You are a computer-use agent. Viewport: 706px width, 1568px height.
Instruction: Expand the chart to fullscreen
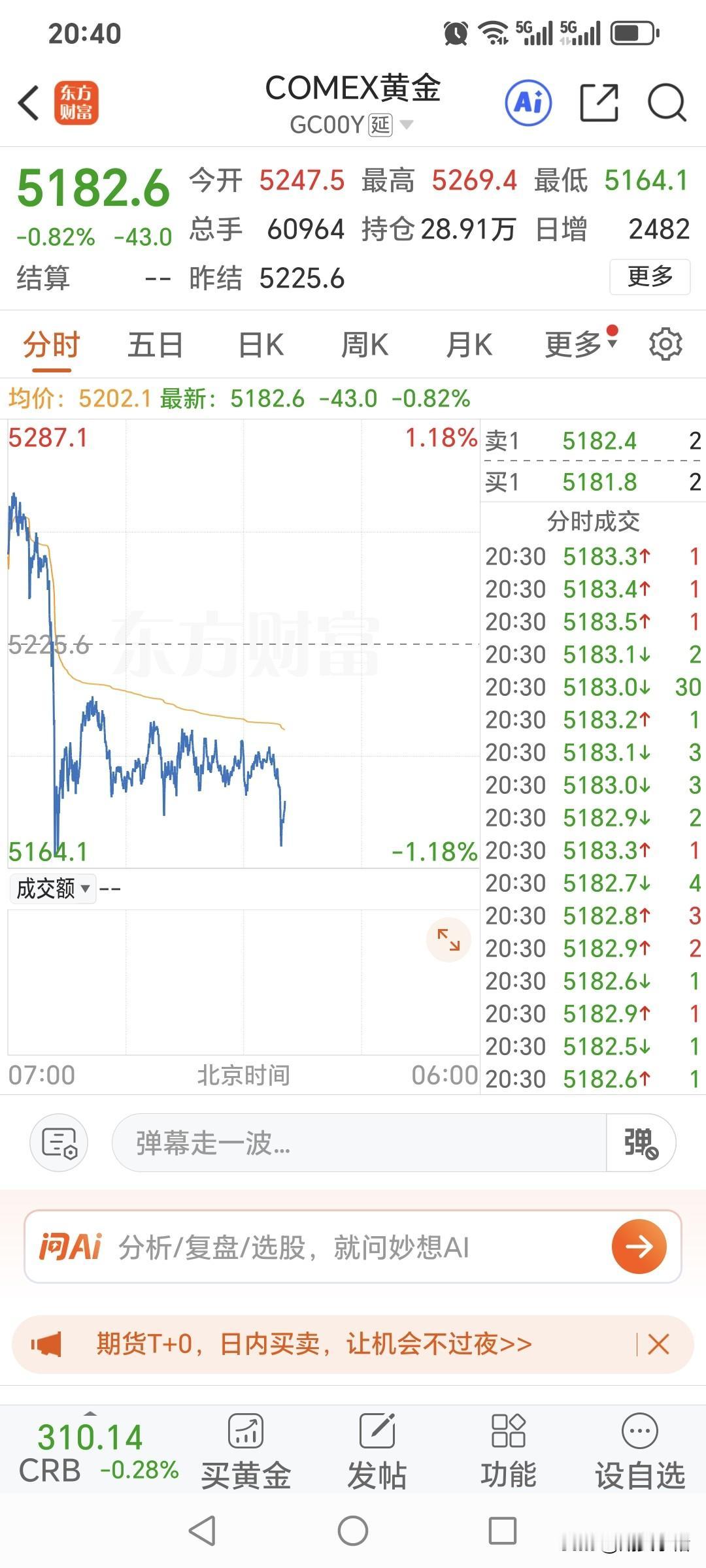click(448, 939)
